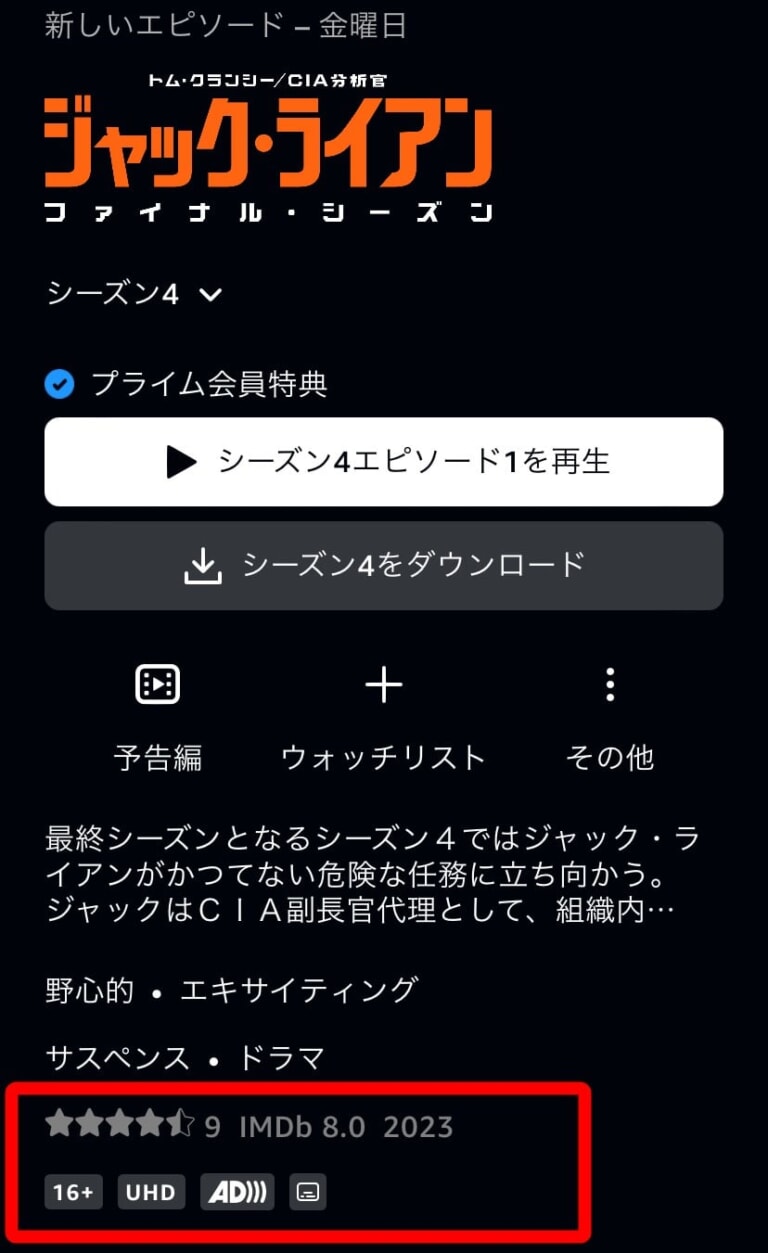The height and width of the screenshot is (1253, 768).
Task: Open the IMDb 8.0 rating link
Action: tap(303, 1125)
